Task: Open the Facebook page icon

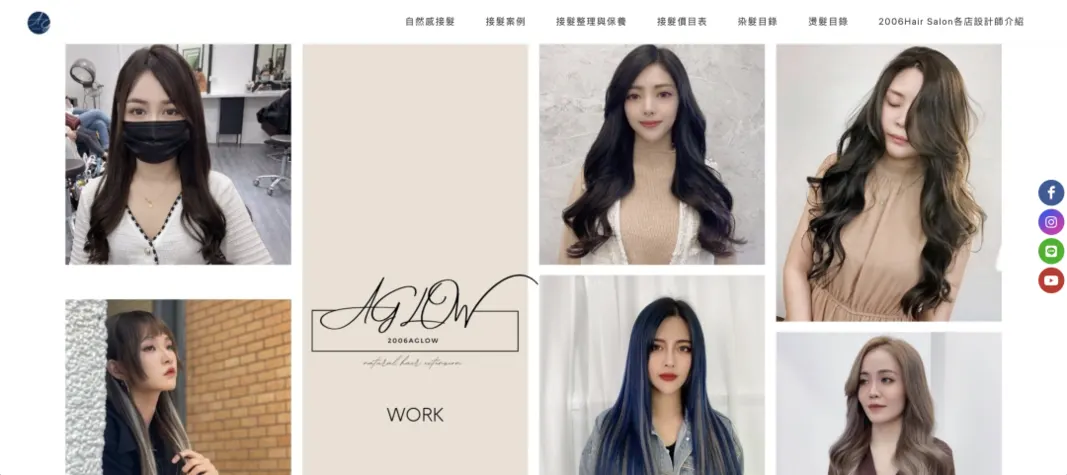Action: 1051,192
